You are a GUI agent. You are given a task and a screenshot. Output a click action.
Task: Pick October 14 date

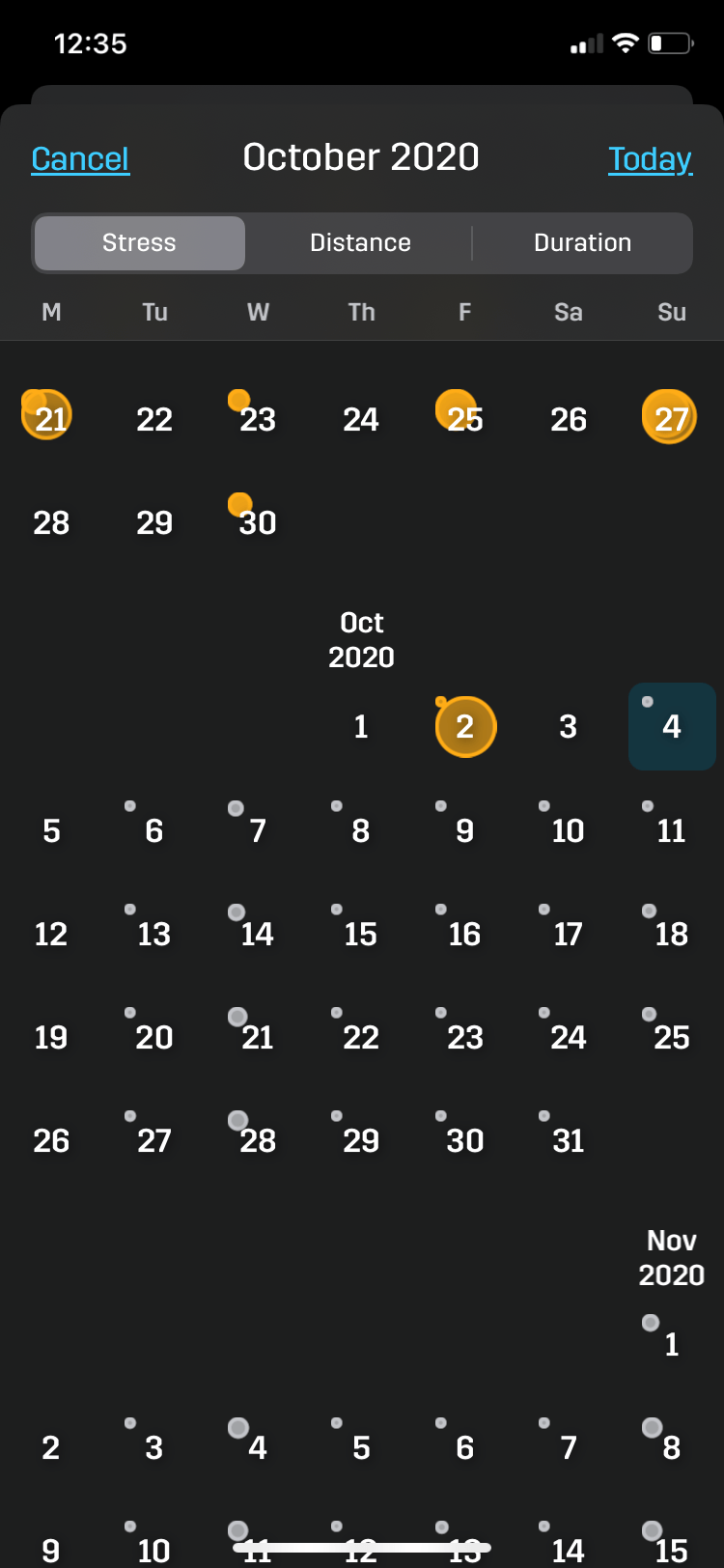[258, 934]
